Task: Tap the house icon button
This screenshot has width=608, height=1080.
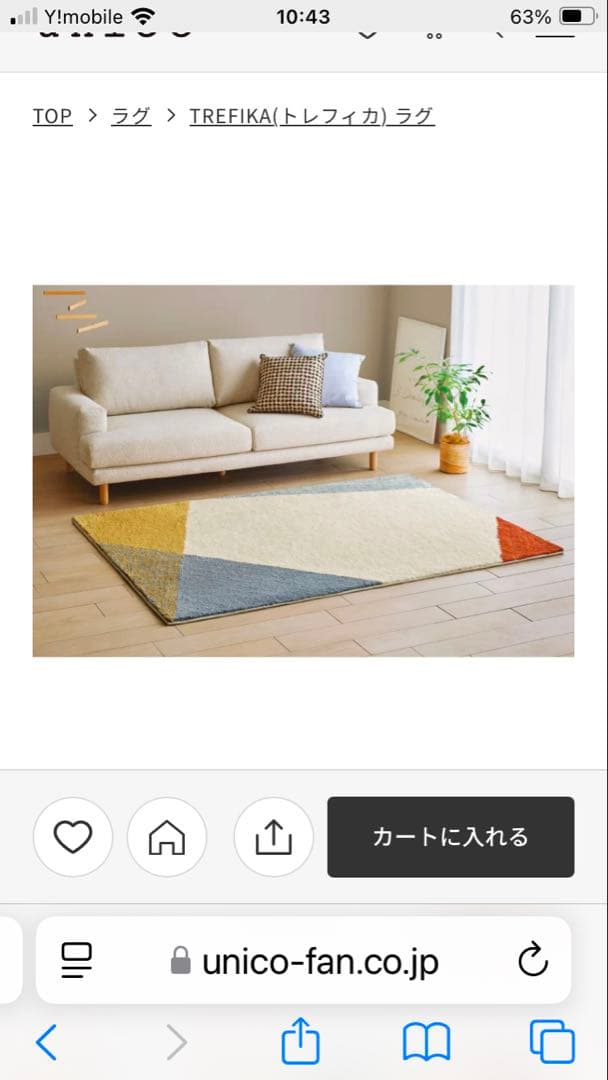Action: [167, 837]
